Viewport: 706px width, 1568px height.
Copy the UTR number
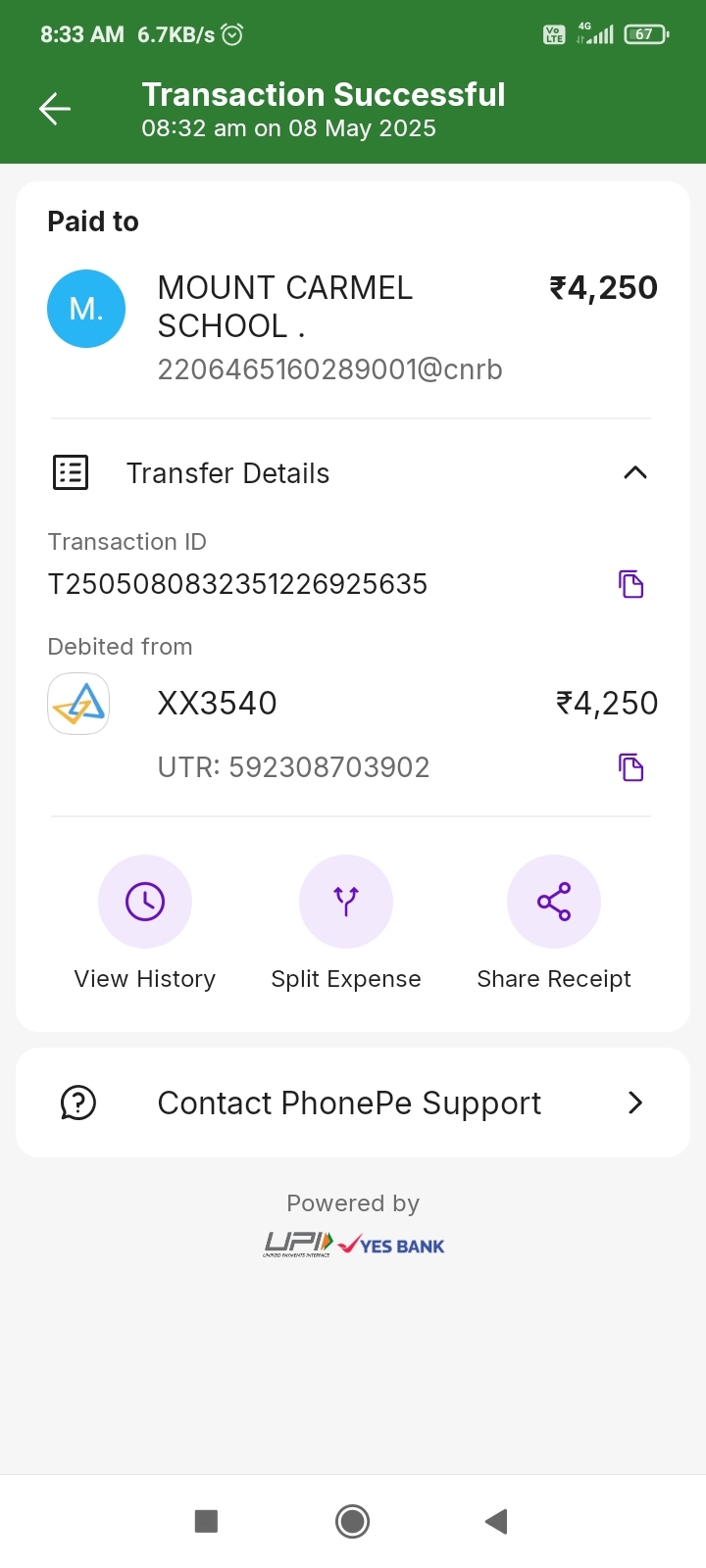[631, 767]
